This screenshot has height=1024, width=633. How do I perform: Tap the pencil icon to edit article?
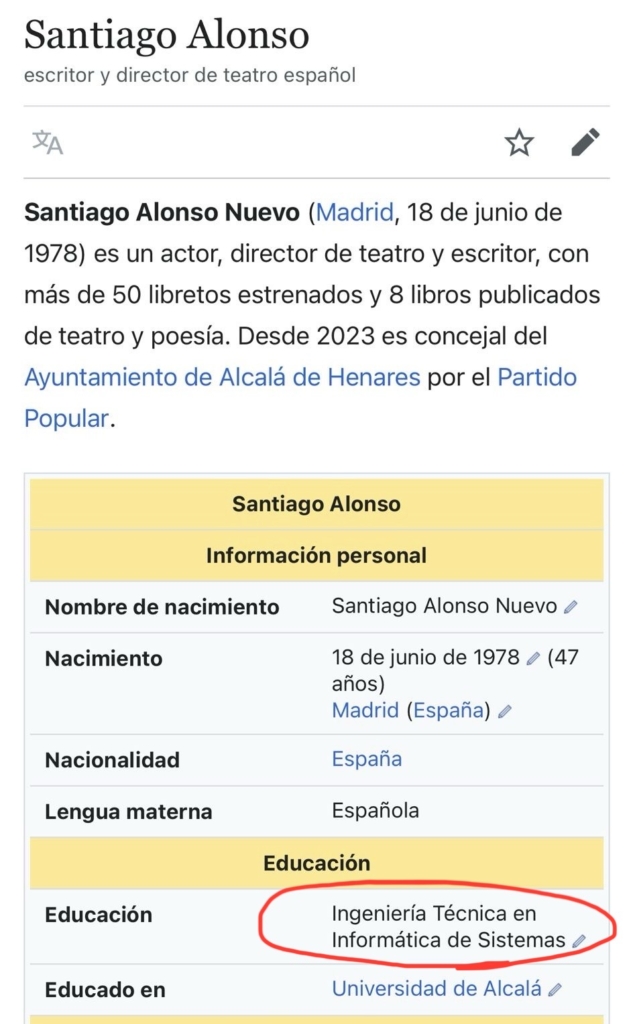click(x=585, y=142)
